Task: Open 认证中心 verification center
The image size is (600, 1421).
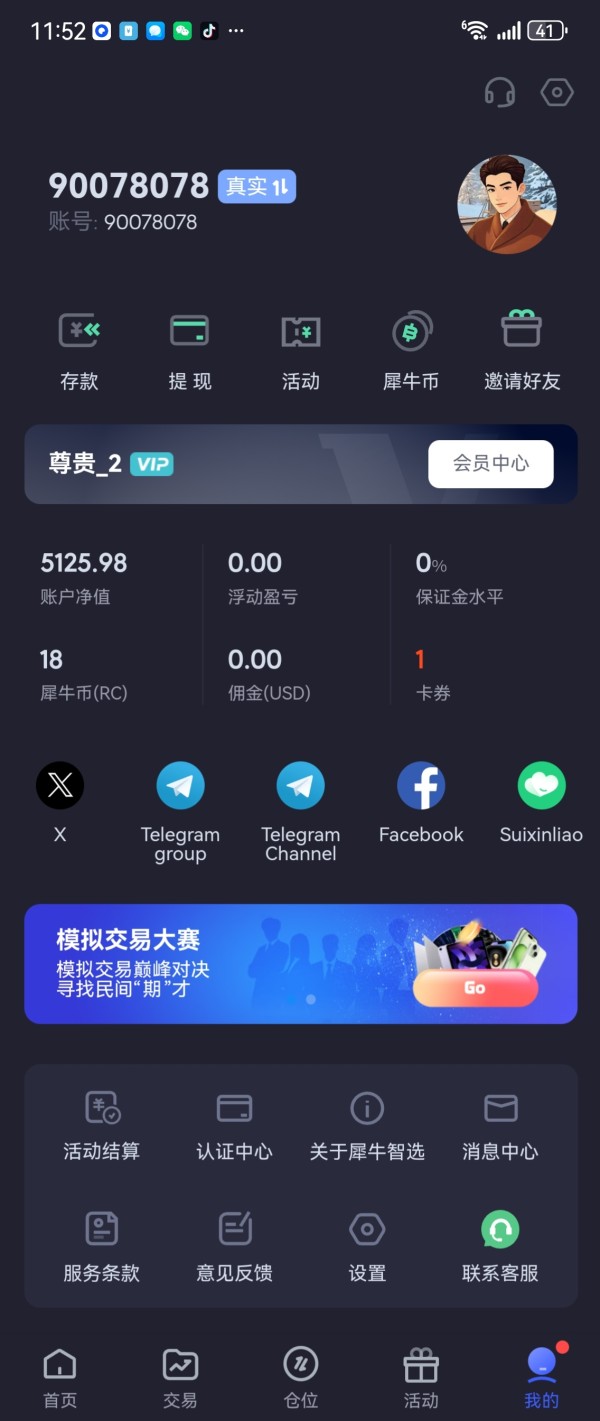Action: point(234,1126)
